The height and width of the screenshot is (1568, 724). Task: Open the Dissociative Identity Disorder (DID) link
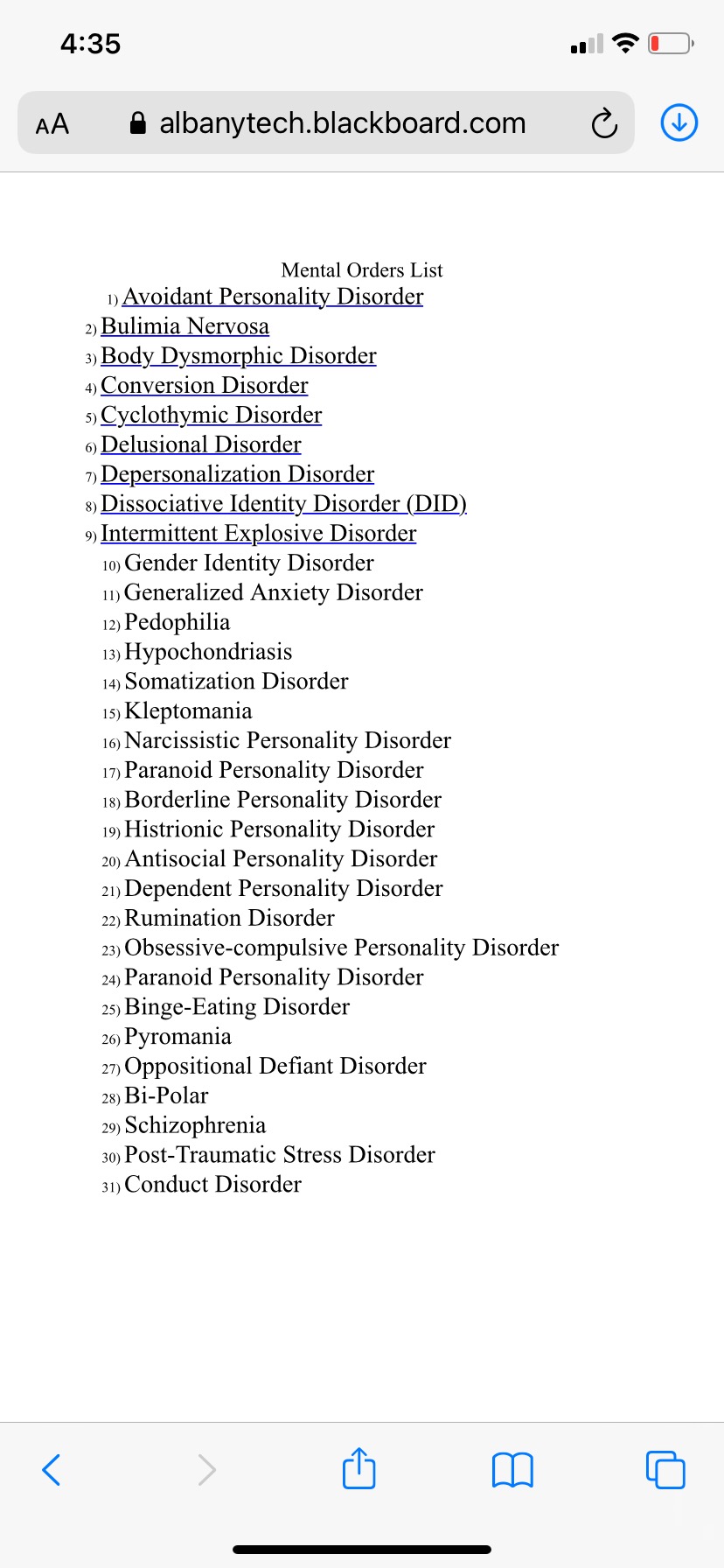283,504
